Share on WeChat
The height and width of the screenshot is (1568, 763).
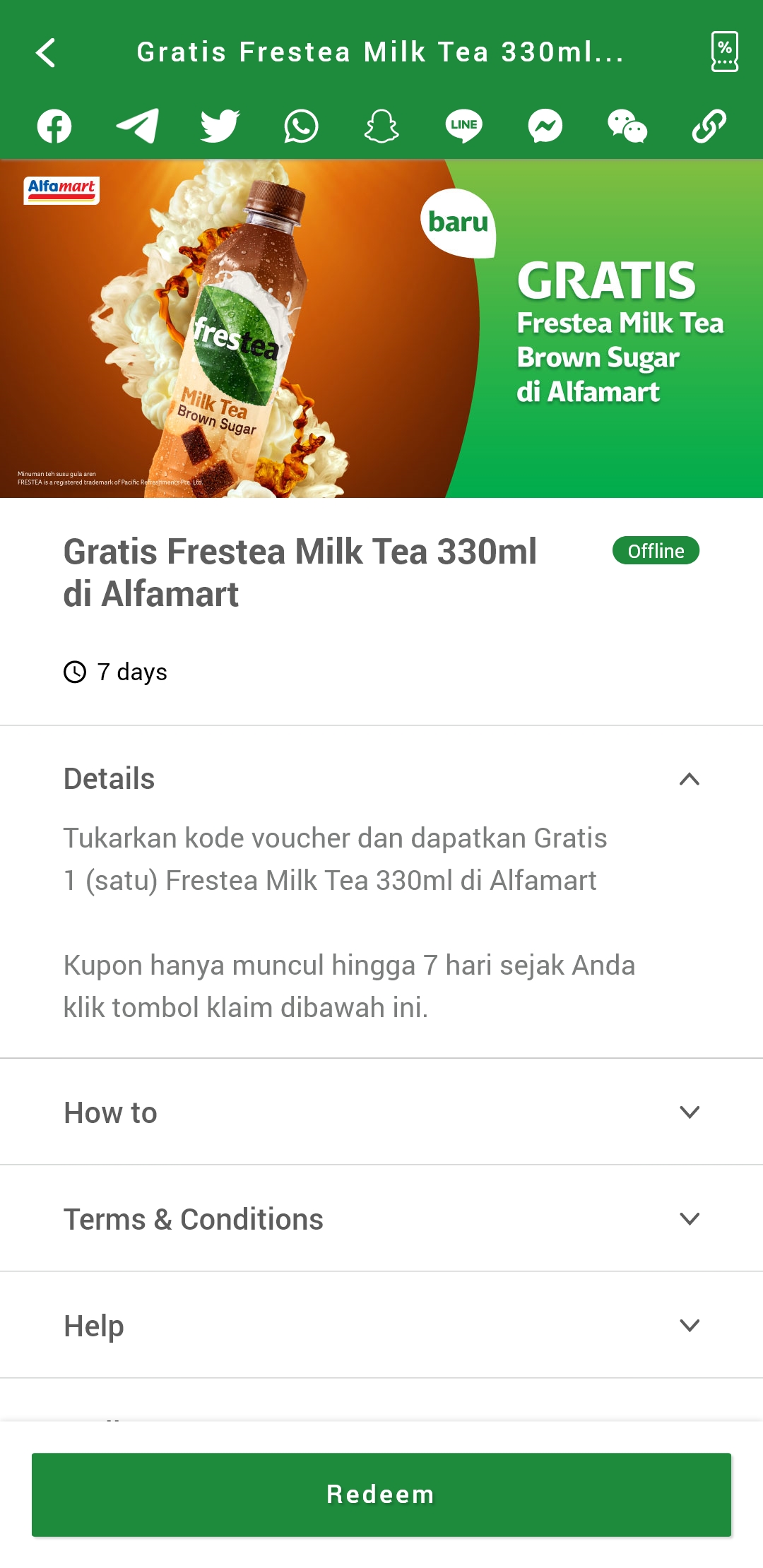pyautogui.click(x=627, y=126)
